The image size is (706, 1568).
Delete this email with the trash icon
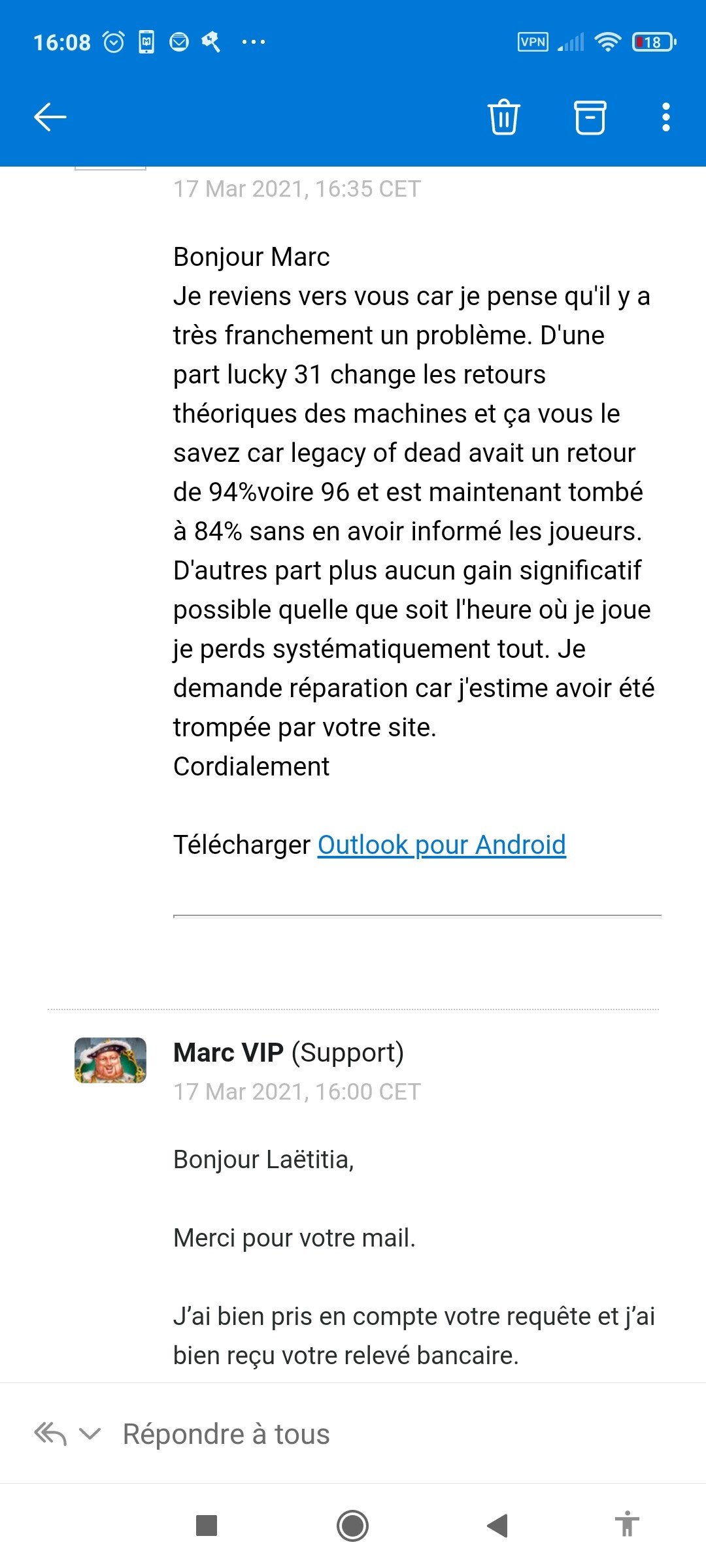coord(504,117)
